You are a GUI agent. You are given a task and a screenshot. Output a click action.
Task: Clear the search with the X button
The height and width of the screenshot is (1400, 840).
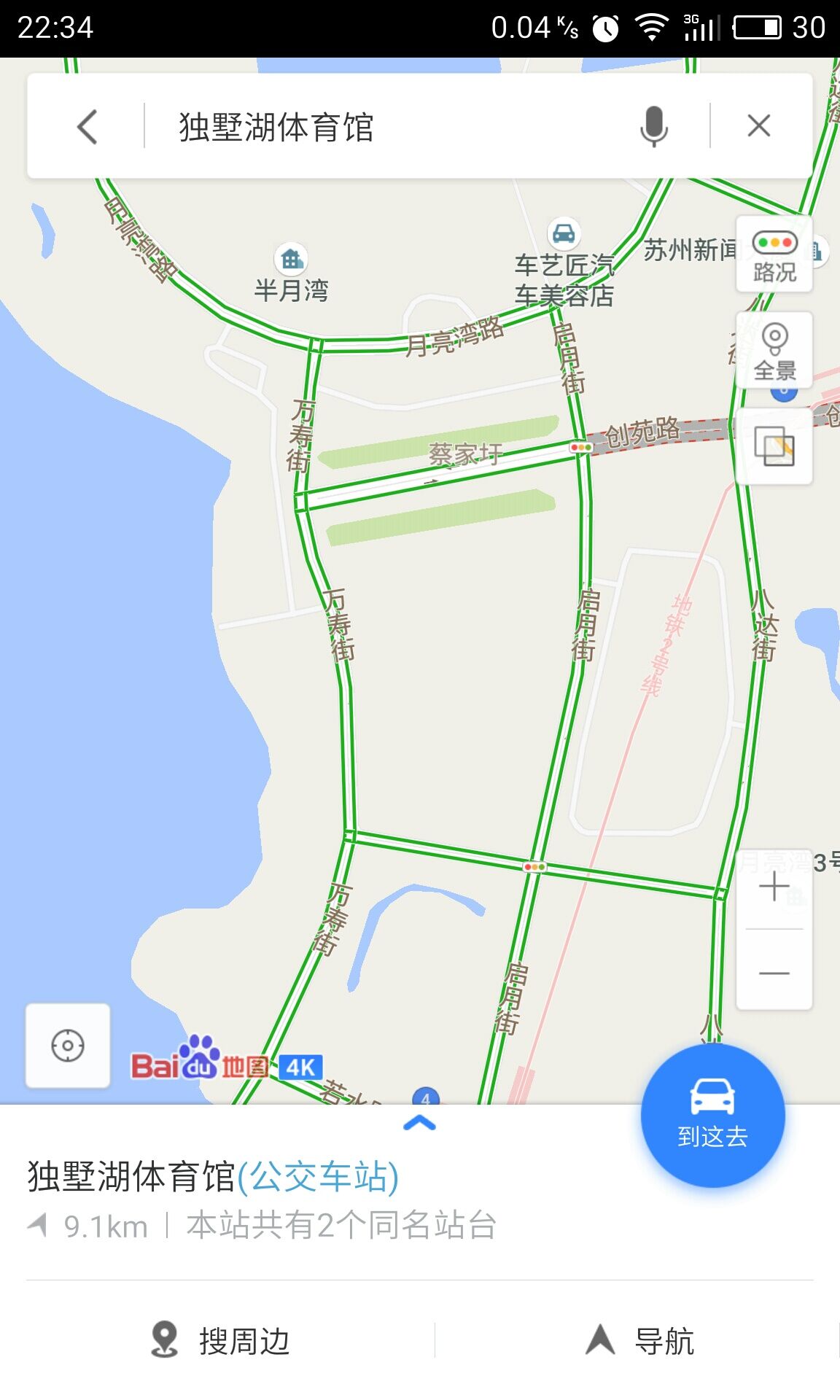pyautogui.click(x=759, y=126)
